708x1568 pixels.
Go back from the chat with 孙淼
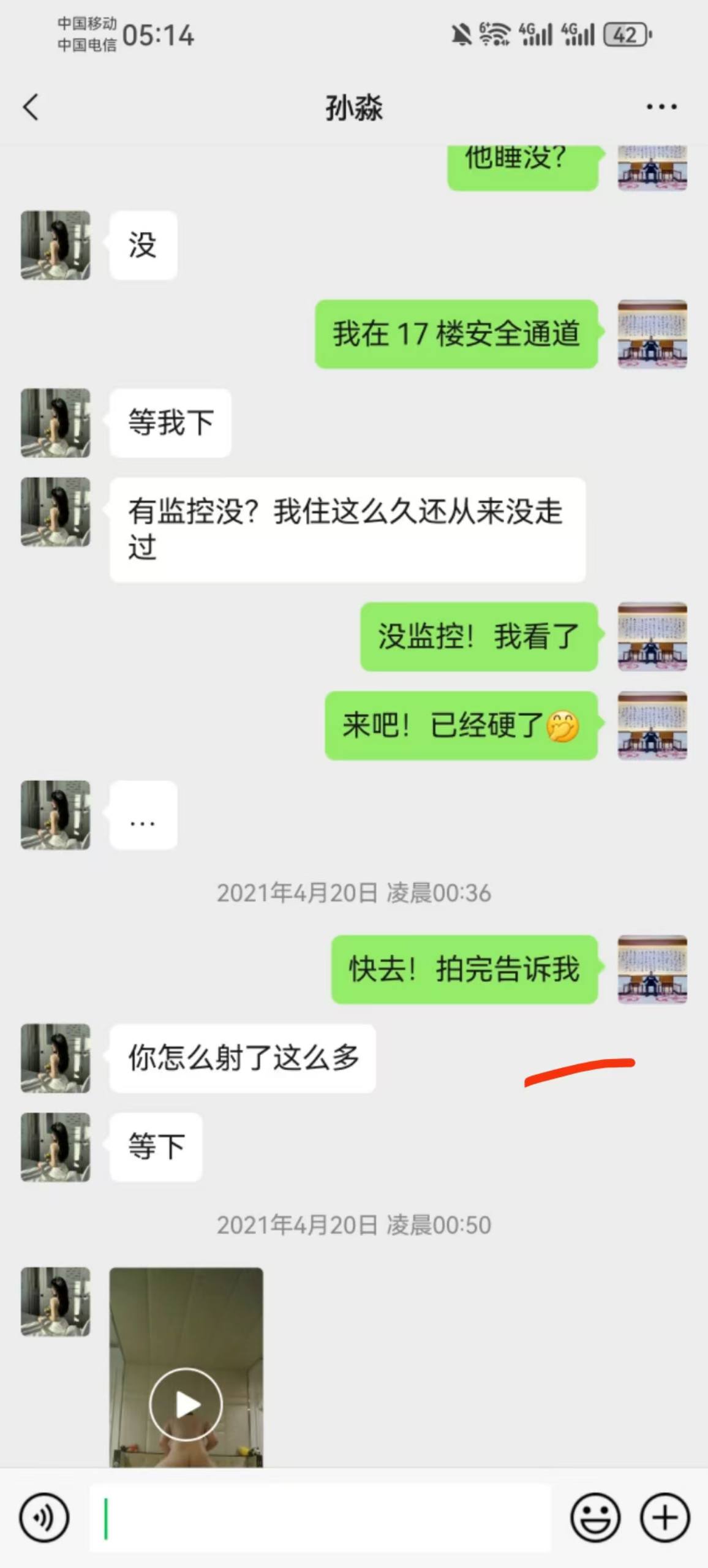pyautogui.click(x=31, y=107)
